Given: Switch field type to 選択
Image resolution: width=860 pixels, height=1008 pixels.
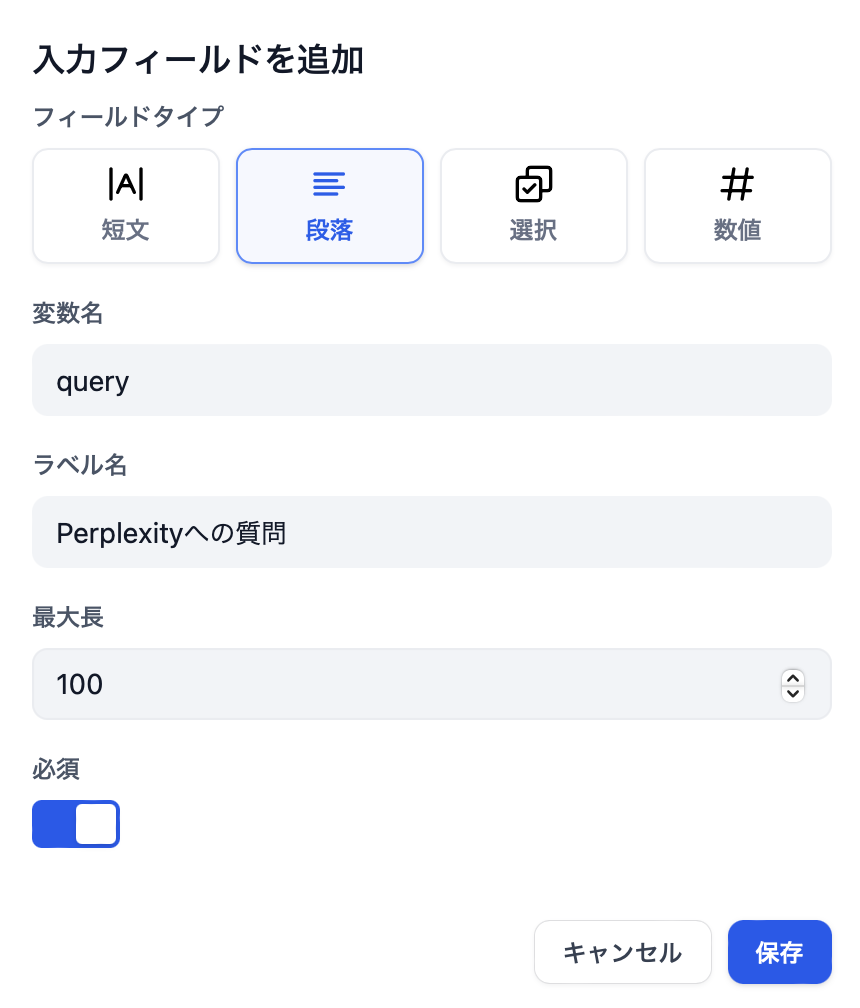Looking at the screenshot, I should pos(534,206).
